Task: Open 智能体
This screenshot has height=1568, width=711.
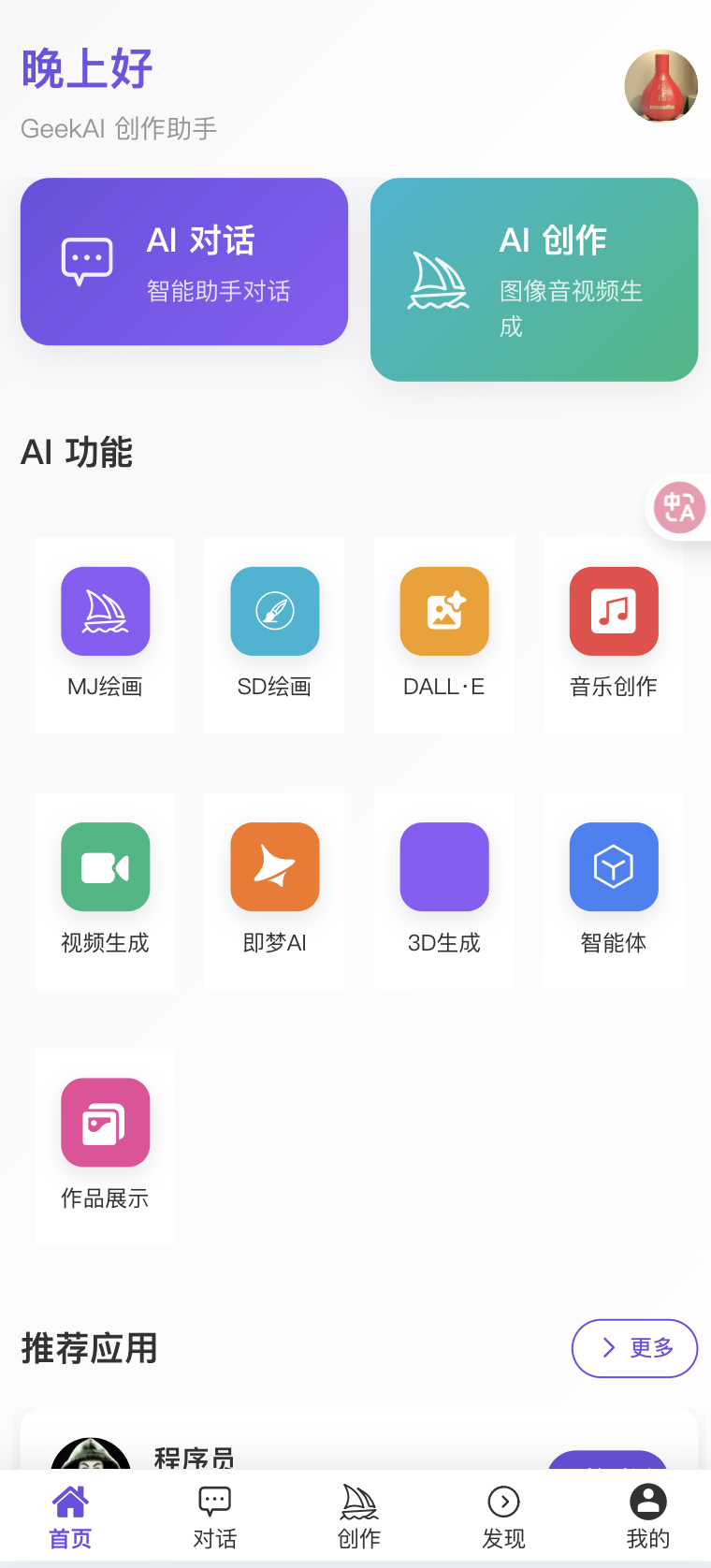Action: click(x=614, y=889)
